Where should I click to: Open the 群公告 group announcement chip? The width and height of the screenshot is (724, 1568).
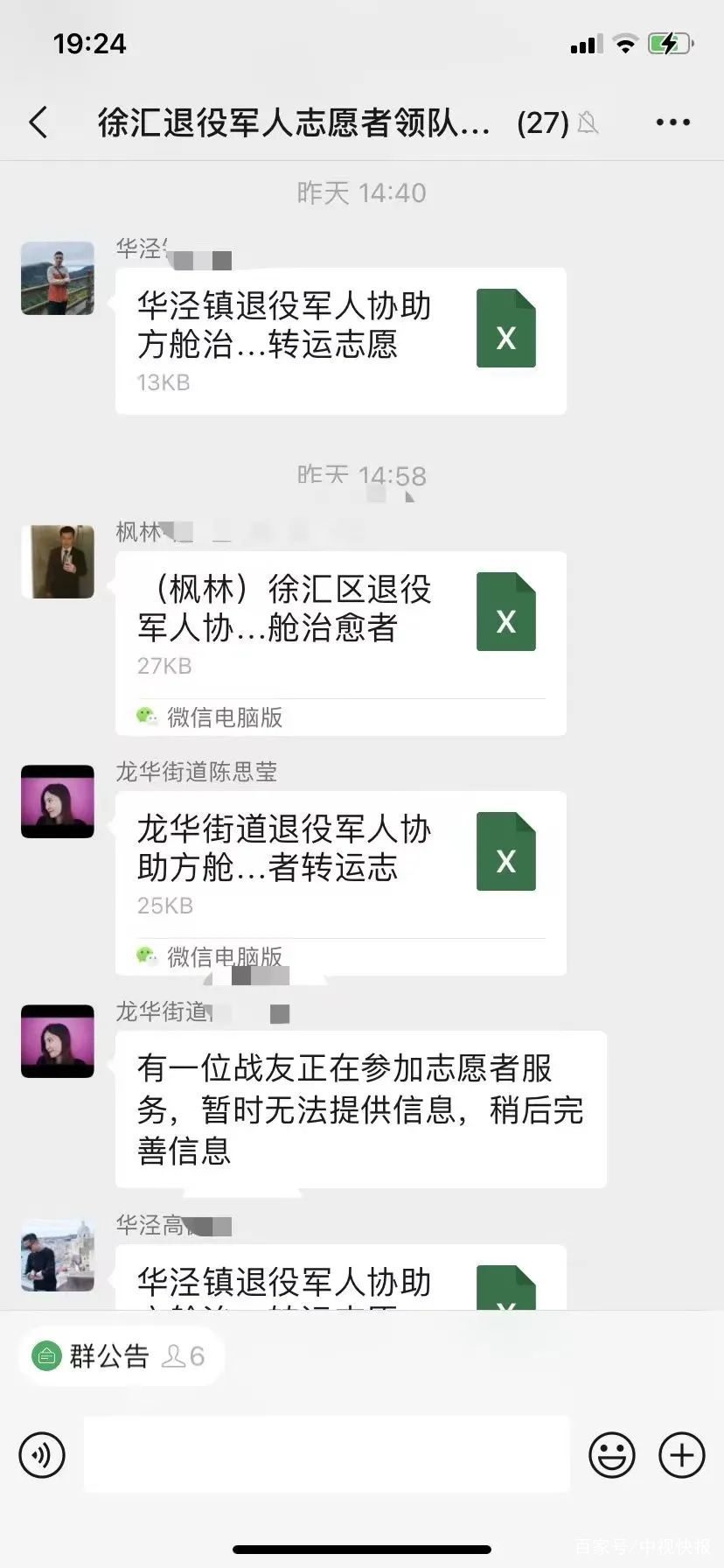coord(121,1356)
